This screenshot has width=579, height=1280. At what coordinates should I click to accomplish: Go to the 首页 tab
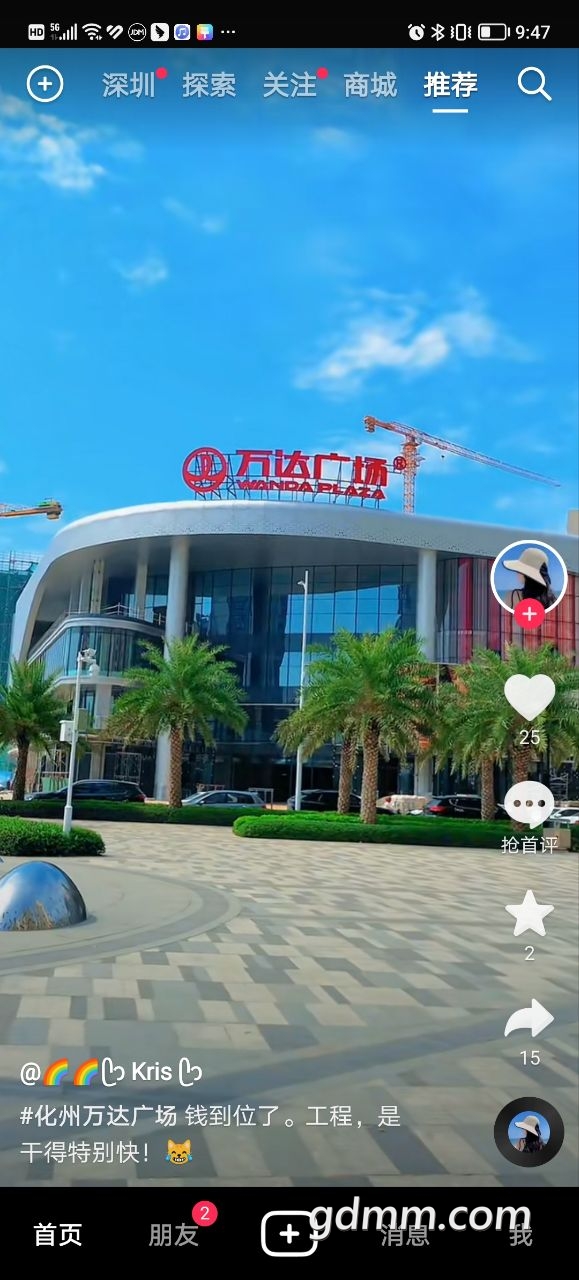click(x=58, y=1235)
